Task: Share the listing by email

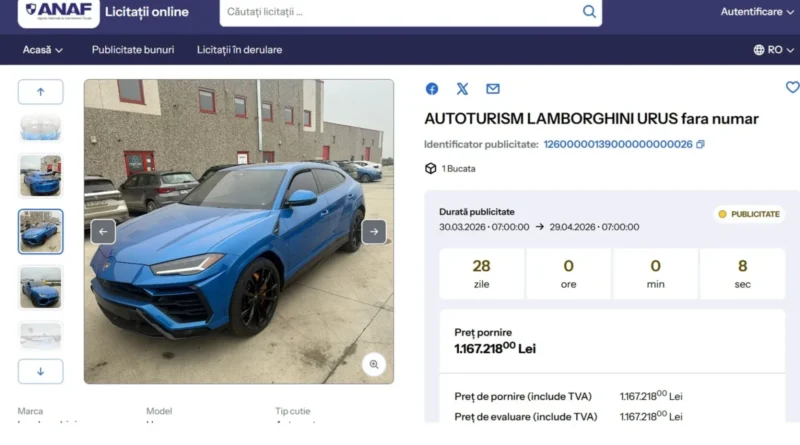Action: tap(492, 89)
